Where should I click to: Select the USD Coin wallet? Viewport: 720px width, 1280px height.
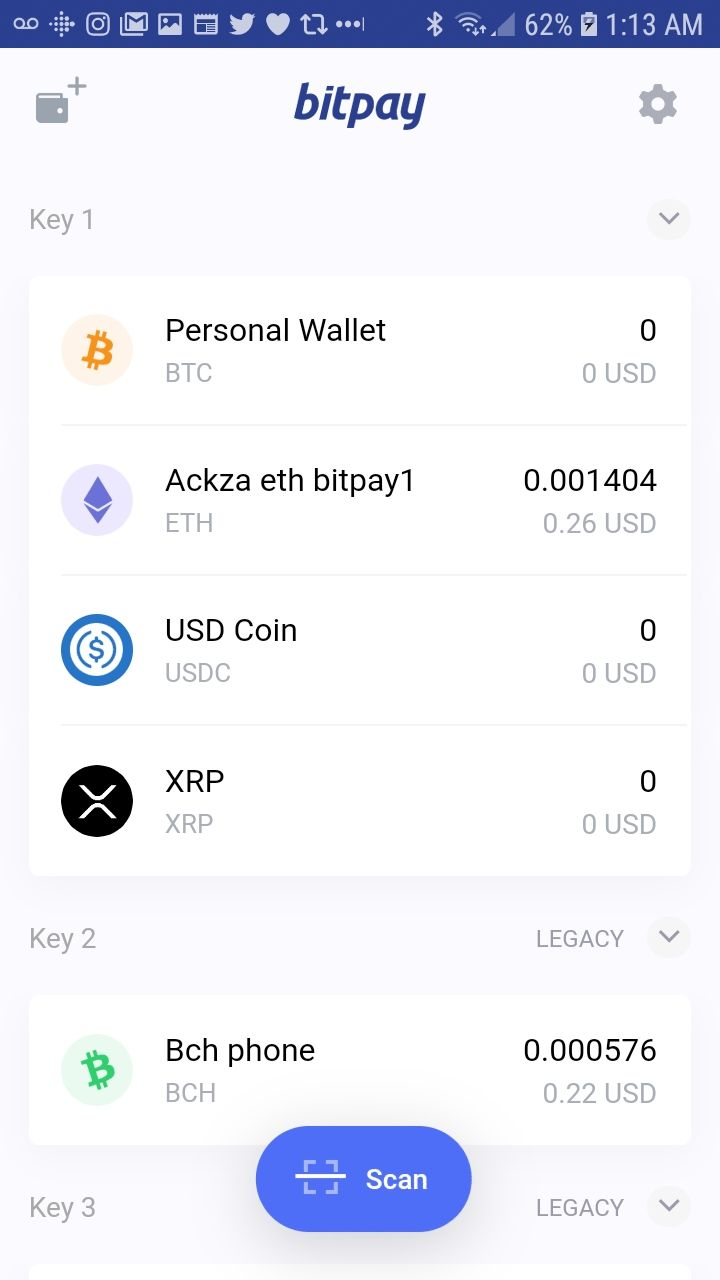(x=360, y=650)
